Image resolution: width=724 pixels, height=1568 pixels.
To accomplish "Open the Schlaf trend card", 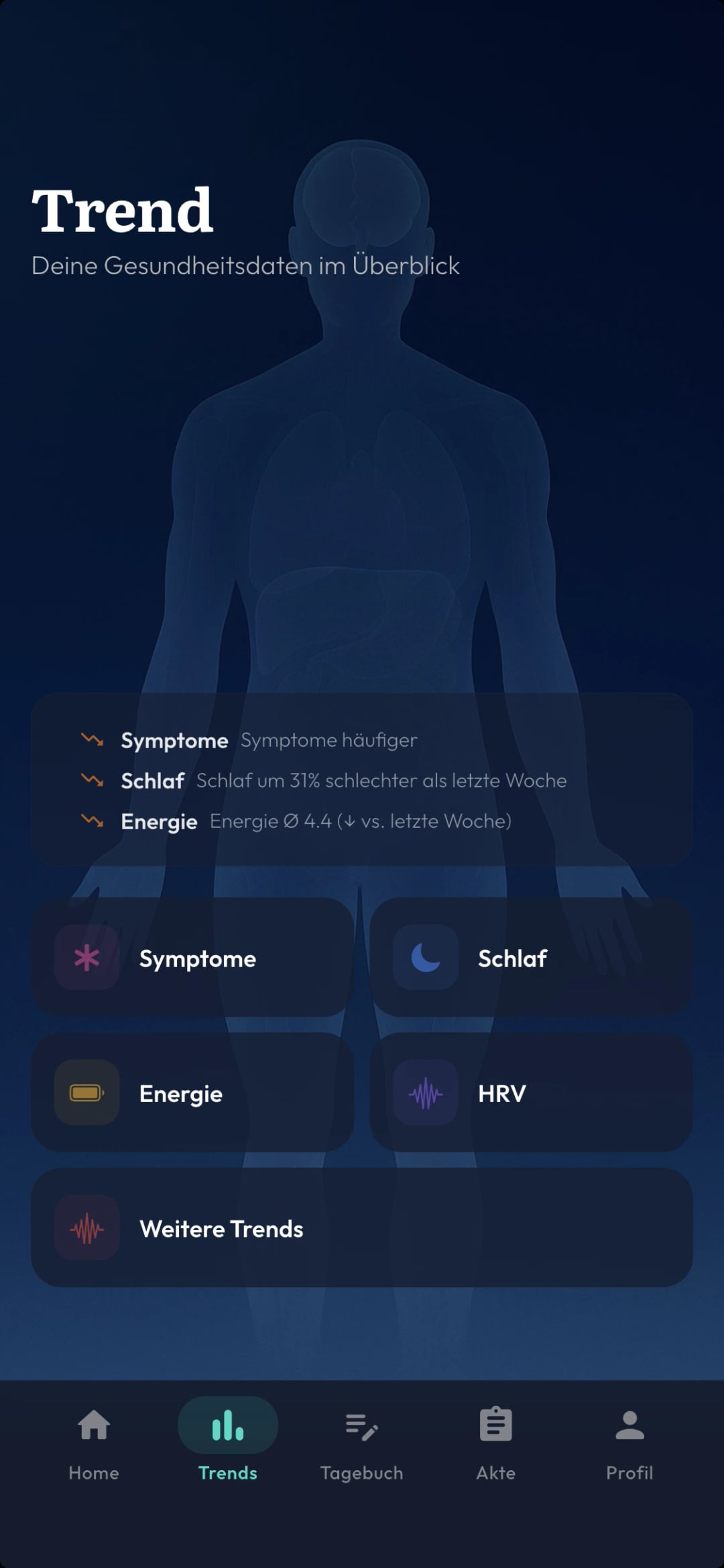I will (x=531, y=957).
